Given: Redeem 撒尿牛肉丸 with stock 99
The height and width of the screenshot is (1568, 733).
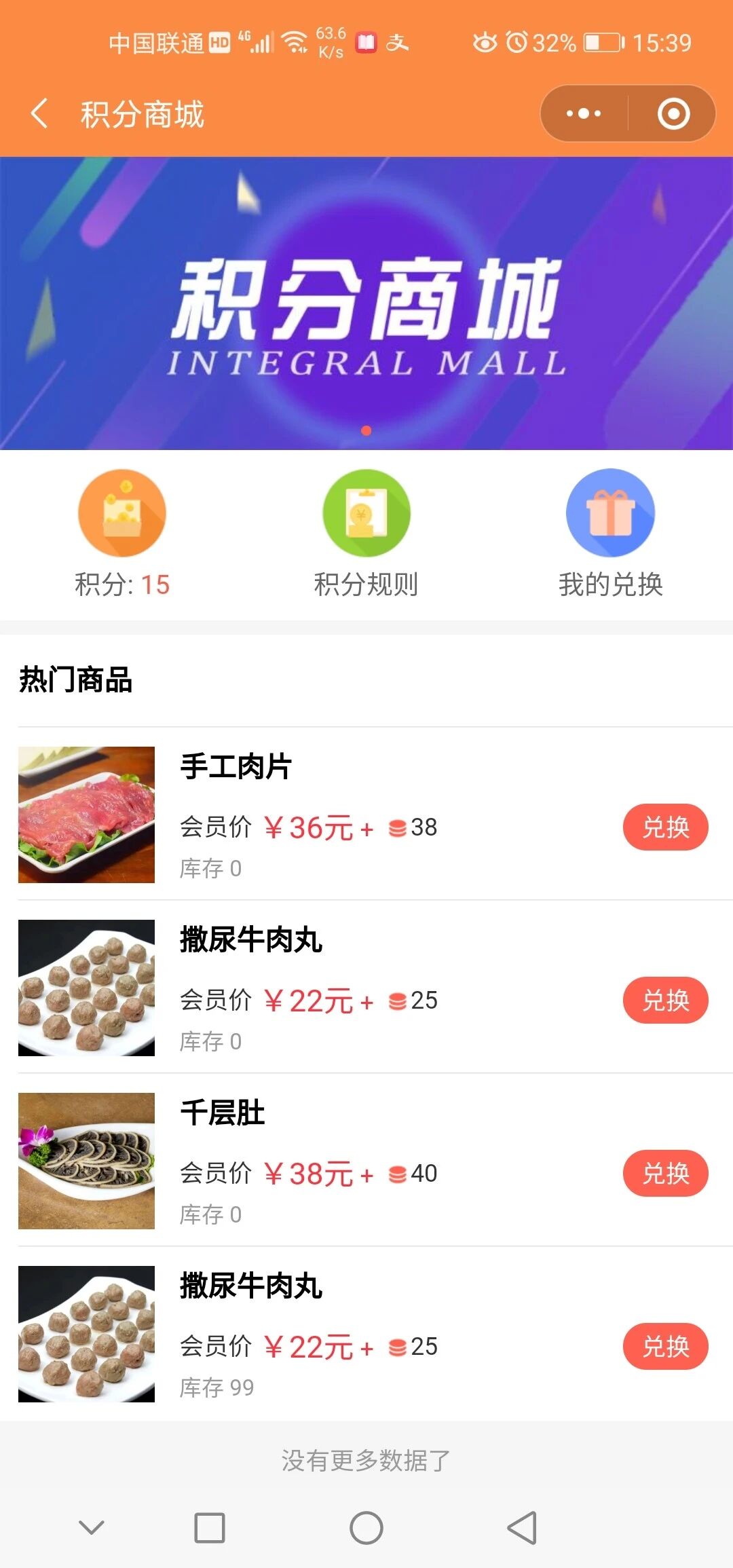Looking at the screenshot, I should pyautogui.click(x=665, y=1347).
